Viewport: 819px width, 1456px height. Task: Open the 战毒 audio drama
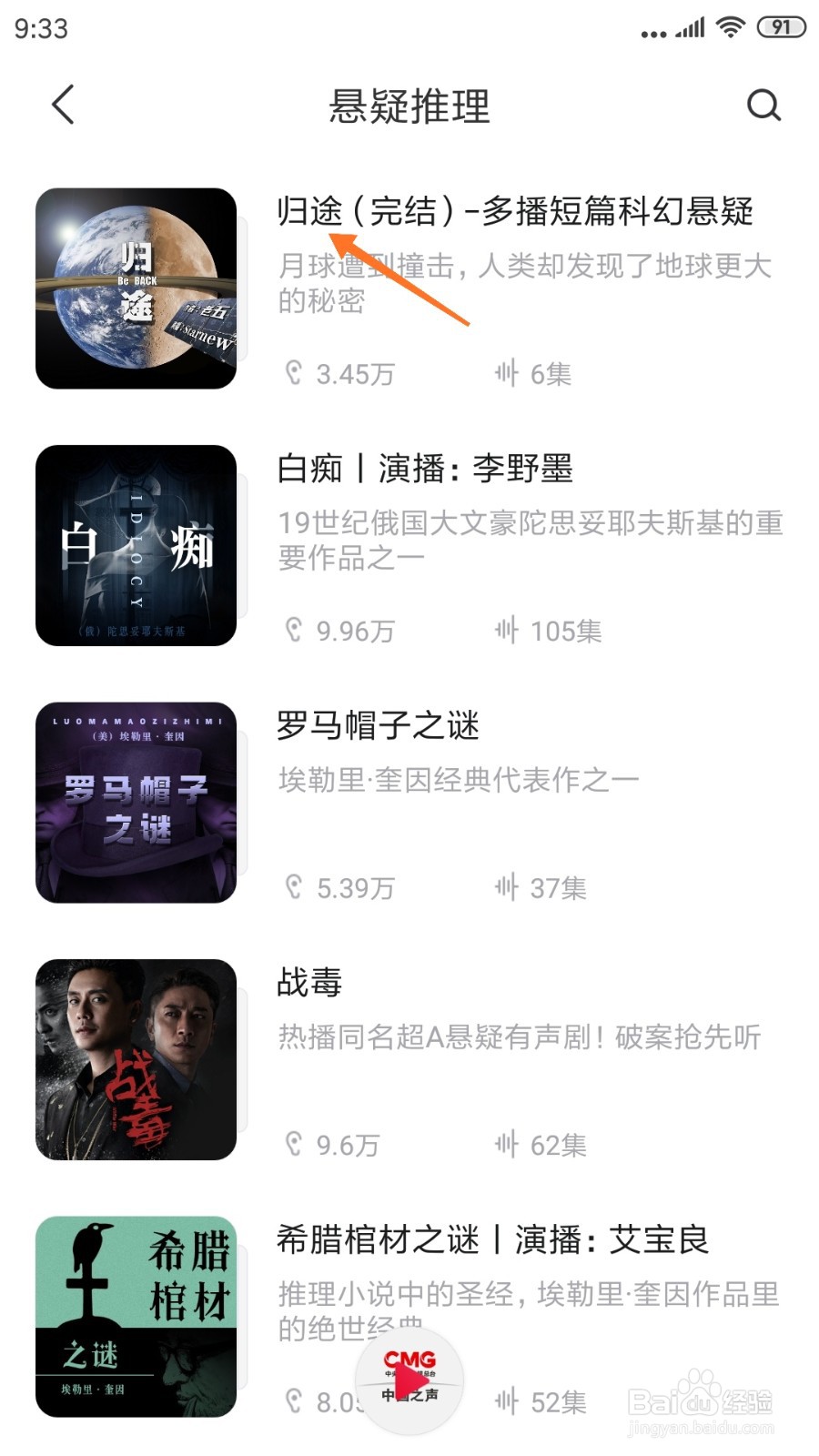[409, 1059]
